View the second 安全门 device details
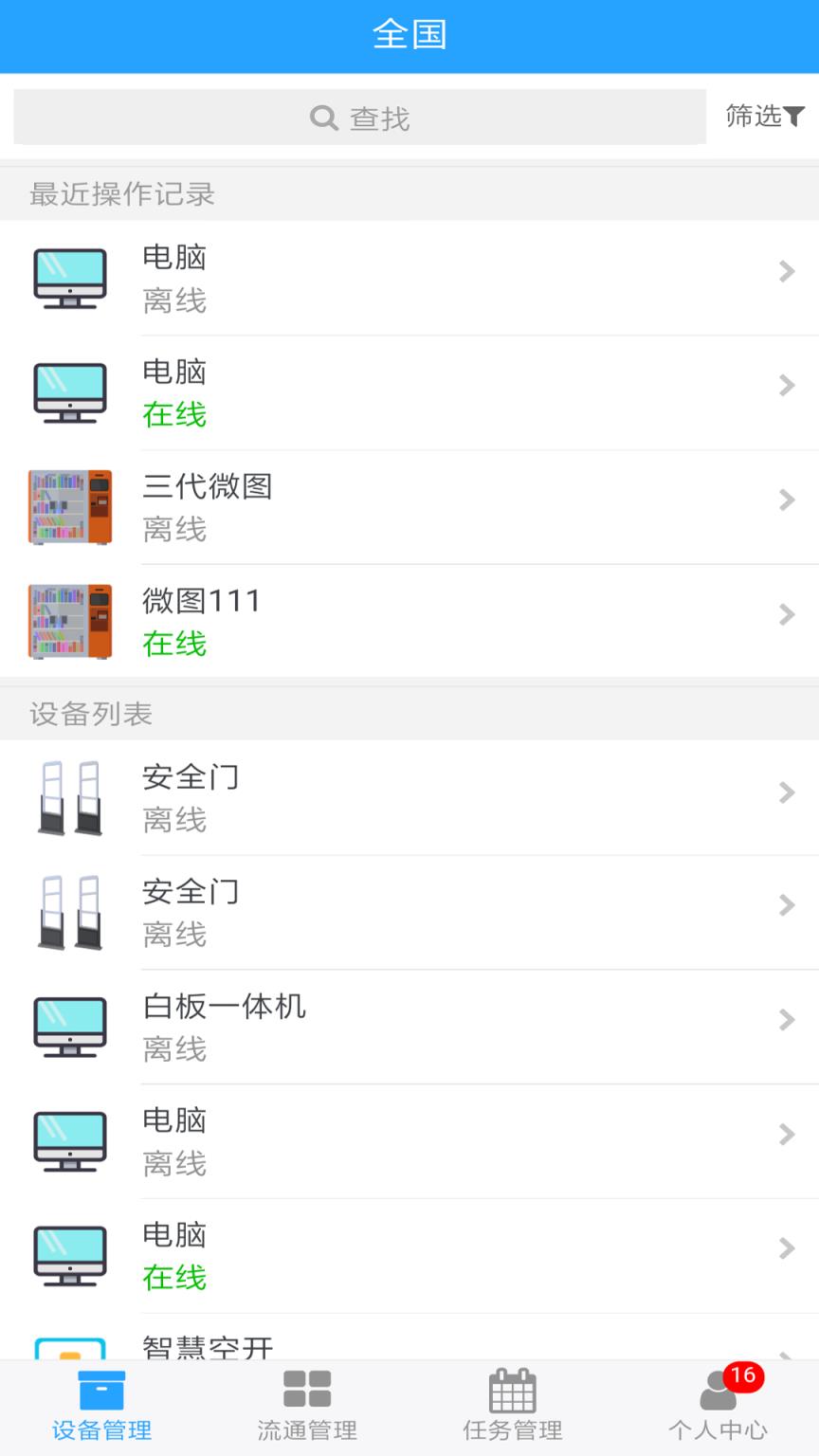This screenshot has width=819, height=1456. tap(787, 905)
